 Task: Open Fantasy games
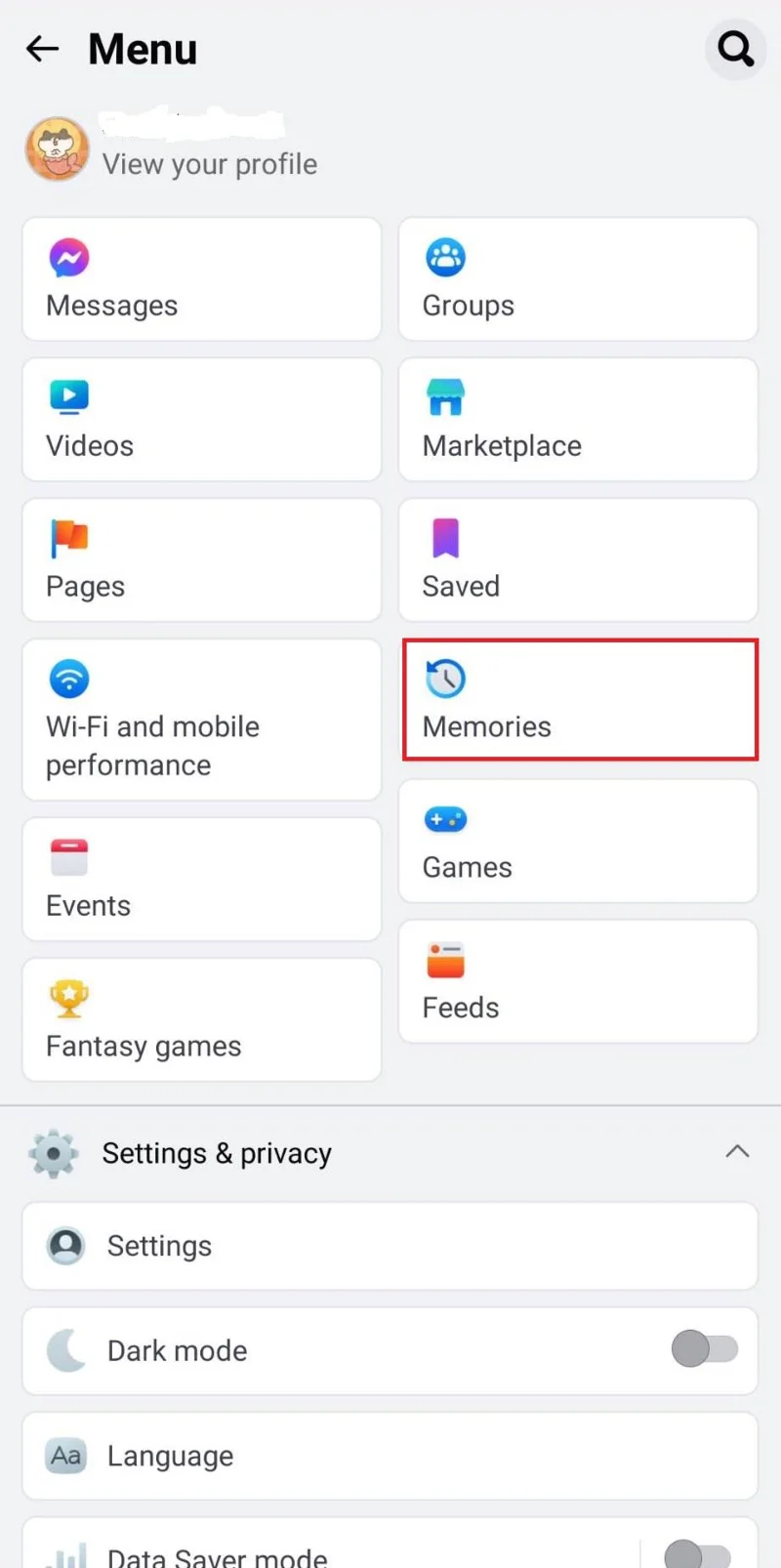tap(201, 1020)
